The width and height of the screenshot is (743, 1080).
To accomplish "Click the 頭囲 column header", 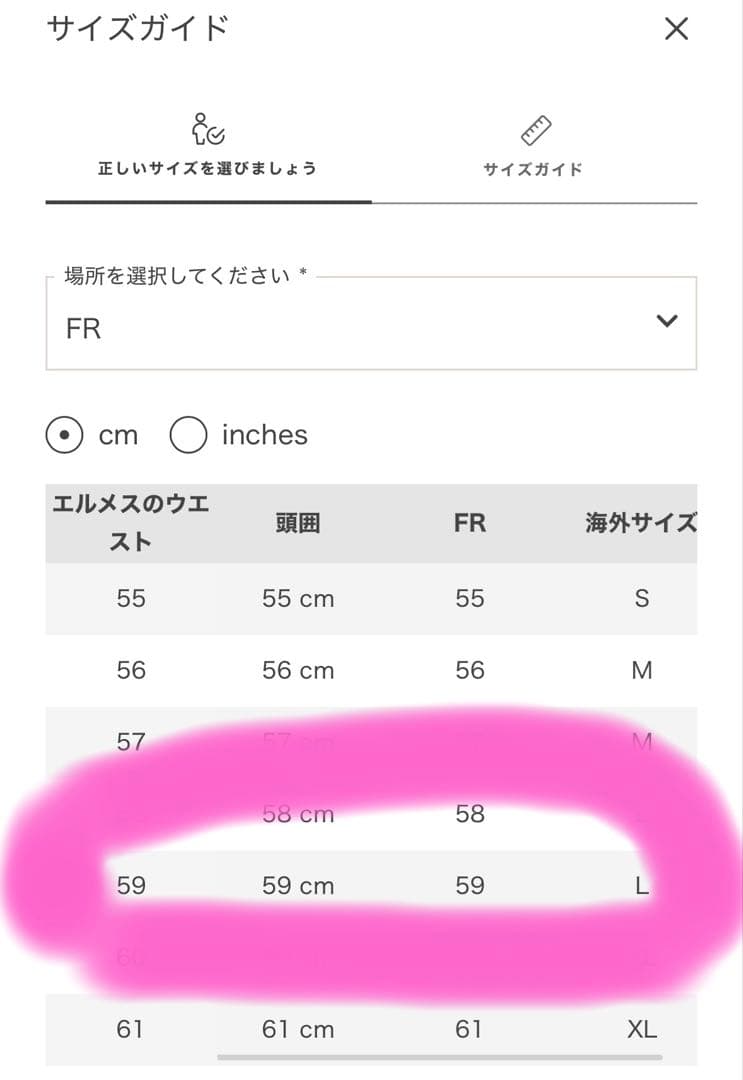I will [x=296, y=523].
